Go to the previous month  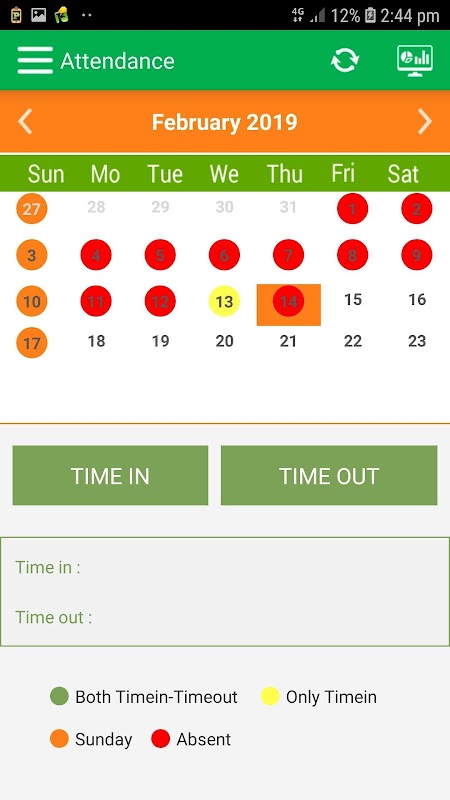(25, 122)
